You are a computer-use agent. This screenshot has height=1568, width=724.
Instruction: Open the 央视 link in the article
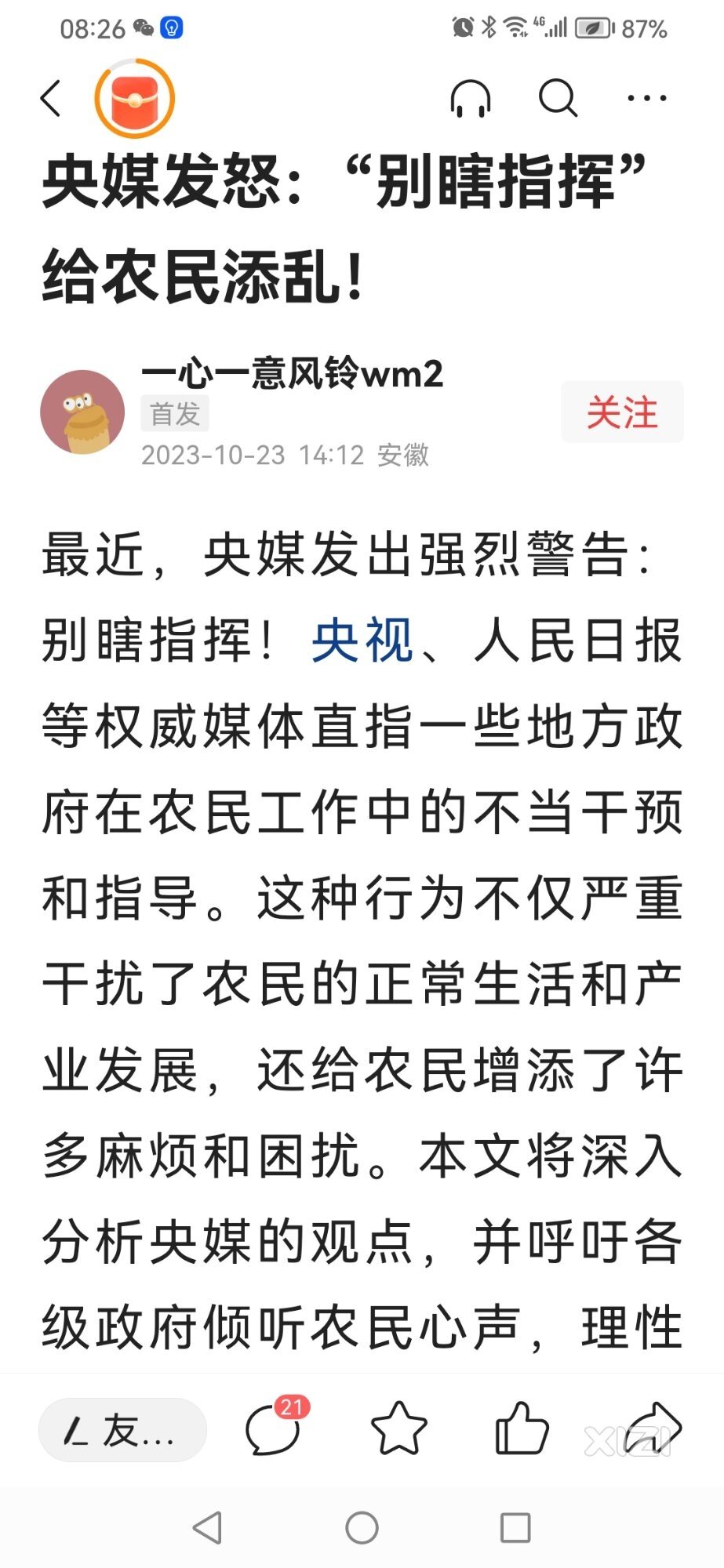click(362, 641)
